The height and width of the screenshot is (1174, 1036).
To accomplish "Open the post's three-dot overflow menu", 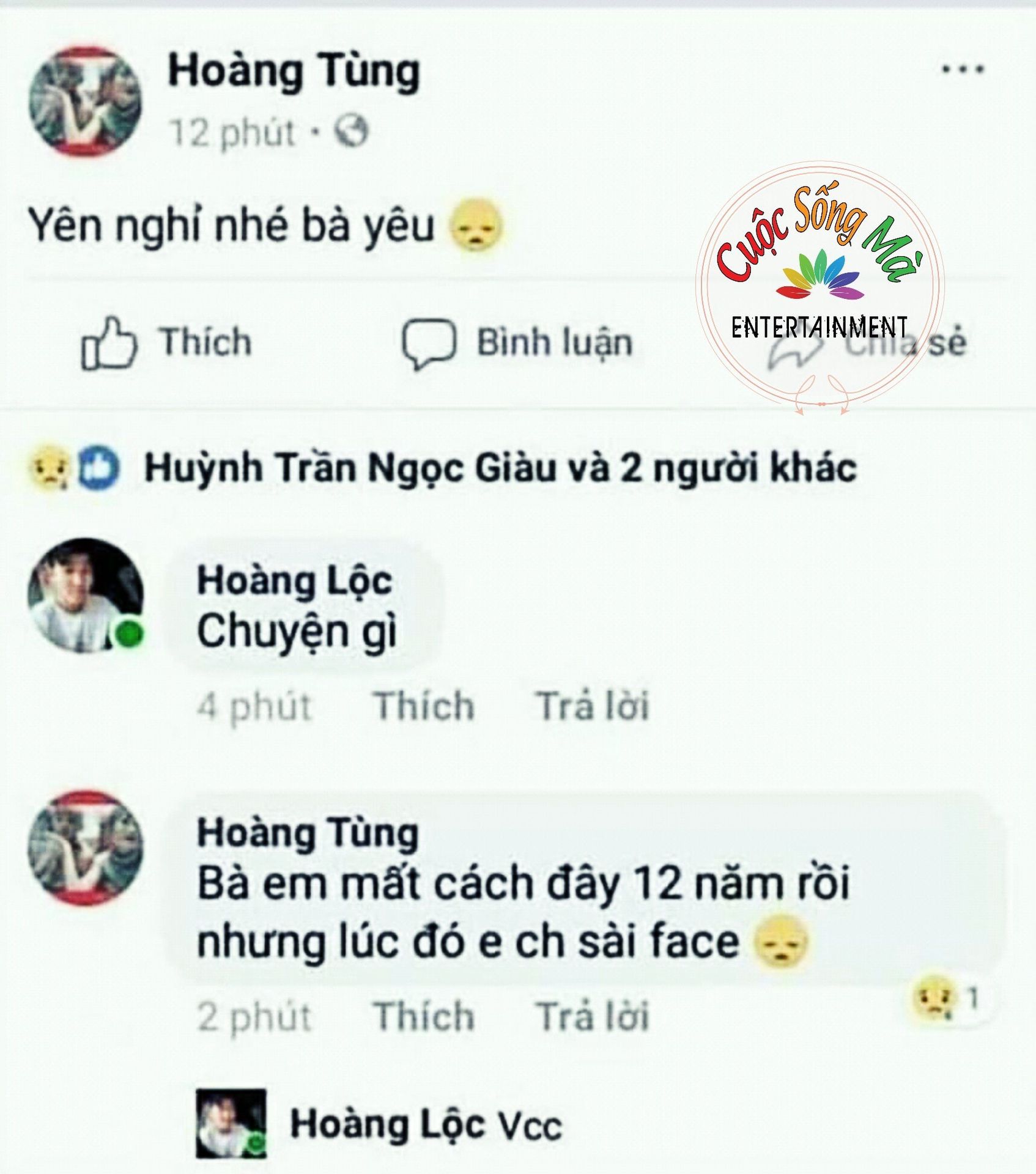I will click(x=962, y=69).
